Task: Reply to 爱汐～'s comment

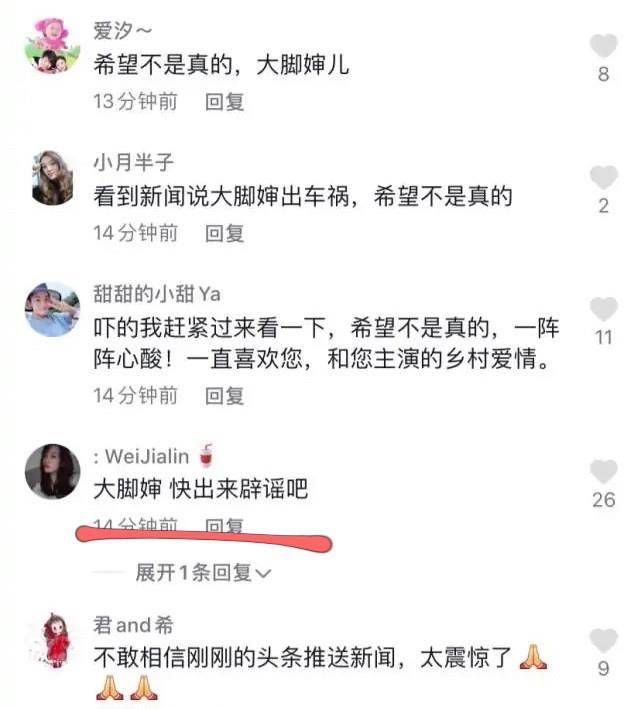Action: click(x=225, y=101)
